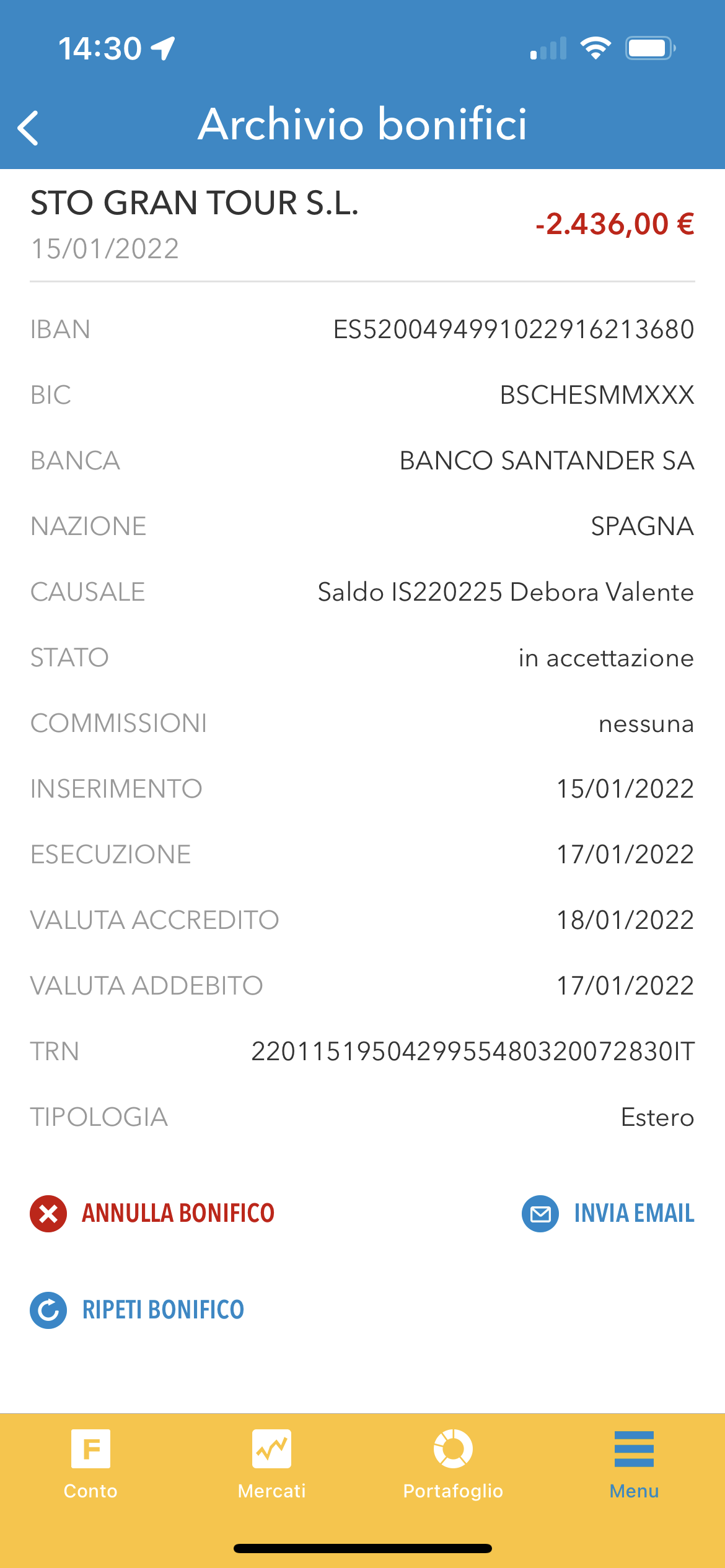Screen dimensions: 725x1568
Task: Switch to the Portafoglio tab
Action: [453, 1464]
